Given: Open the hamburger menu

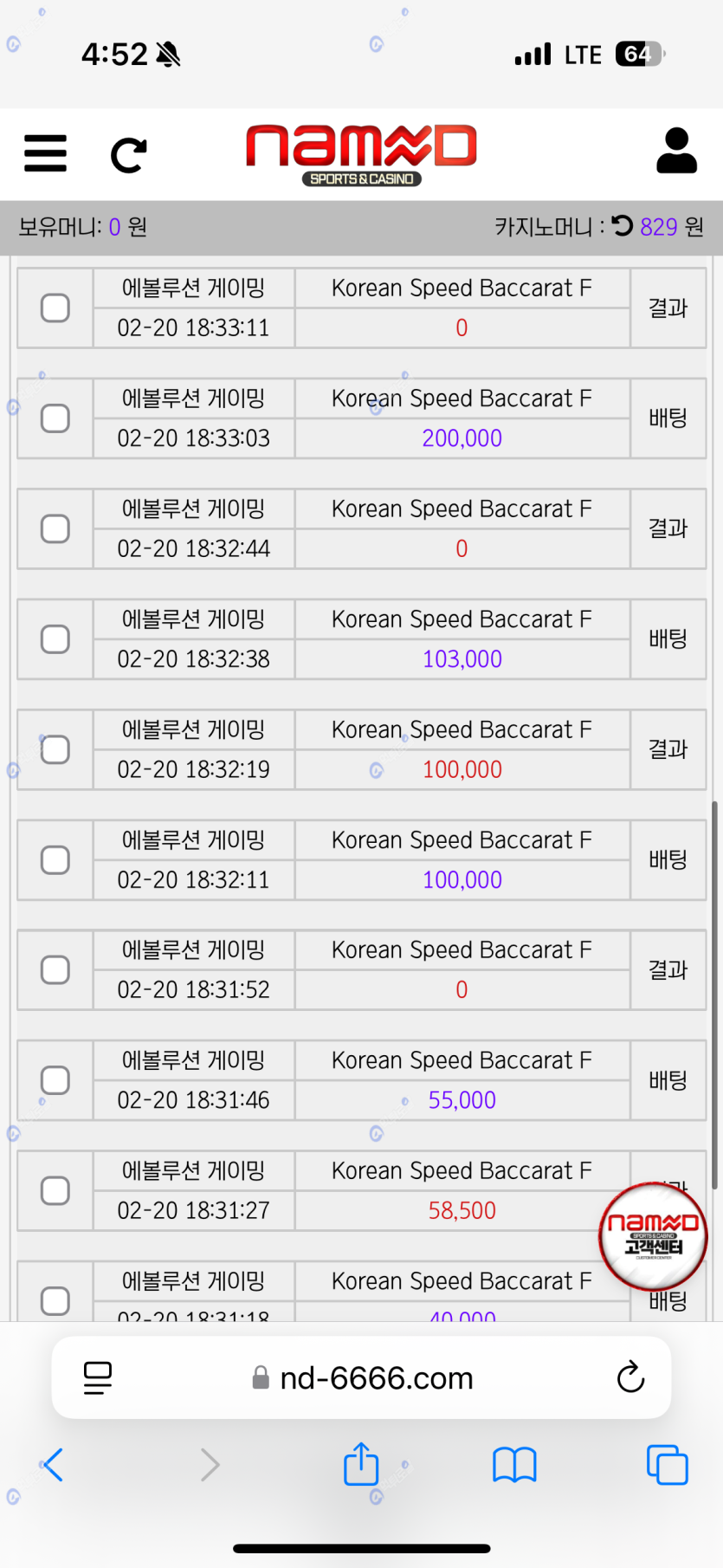Looking at the screenshot, I should (x=45, y=153).
